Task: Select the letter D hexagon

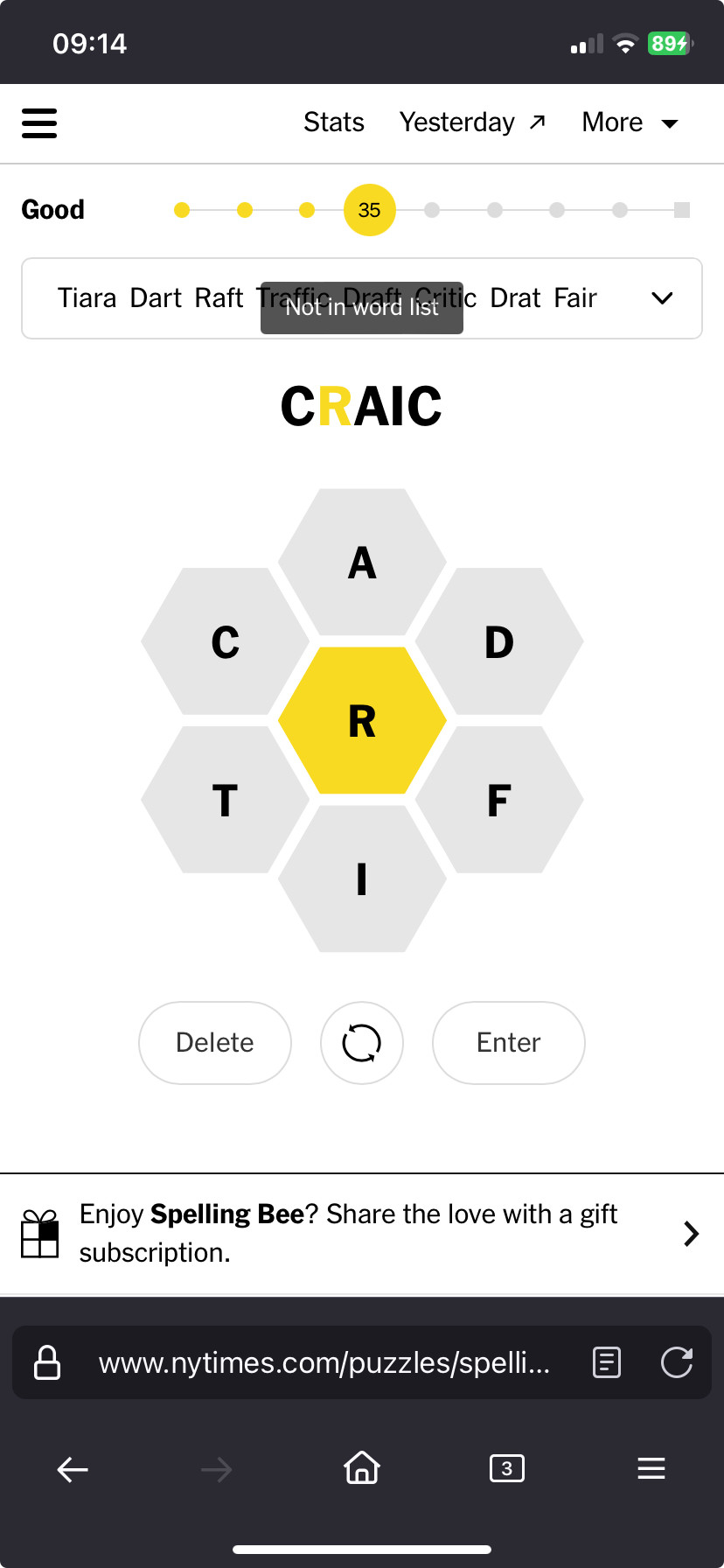Action: [499, 641]
